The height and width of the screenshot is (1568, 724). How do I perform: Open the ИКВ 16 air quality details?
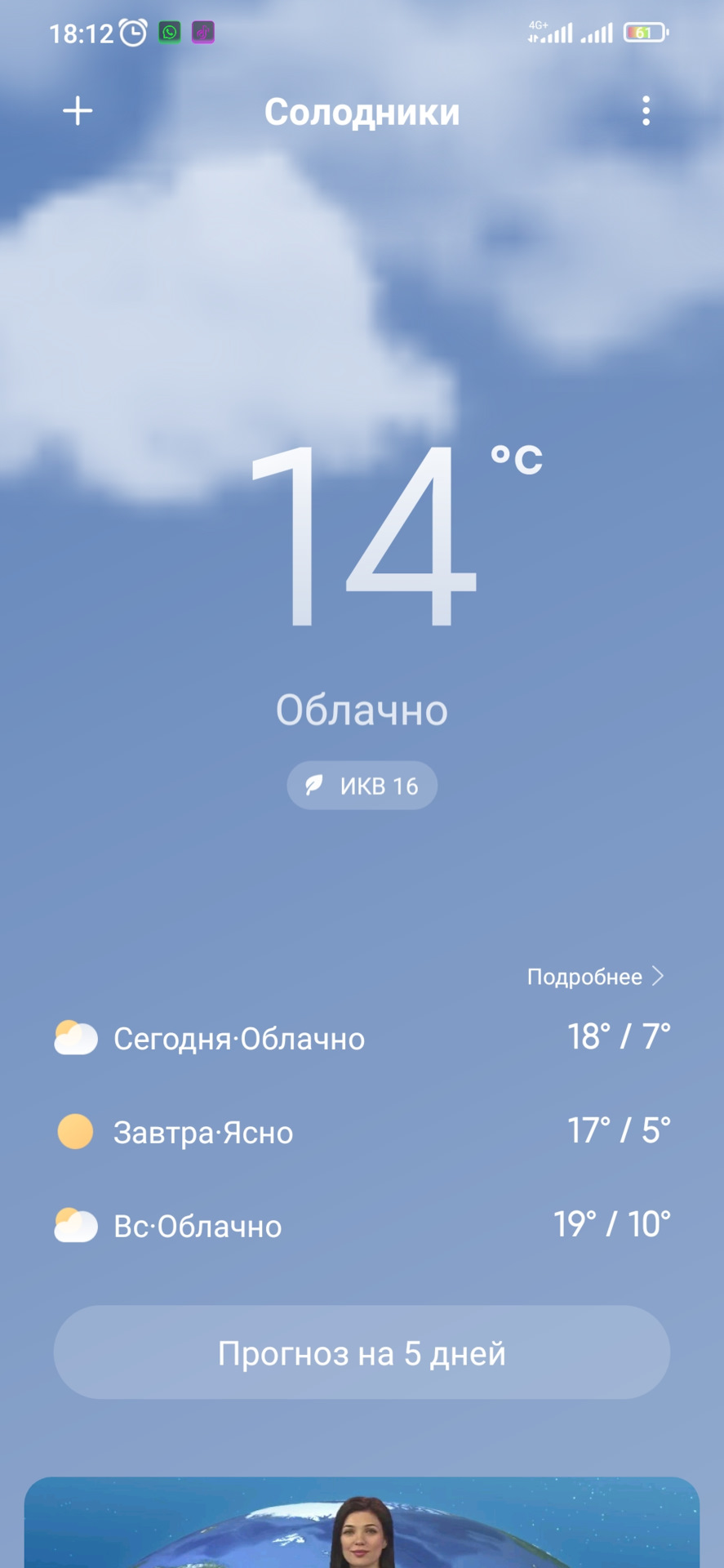[362, 785]
